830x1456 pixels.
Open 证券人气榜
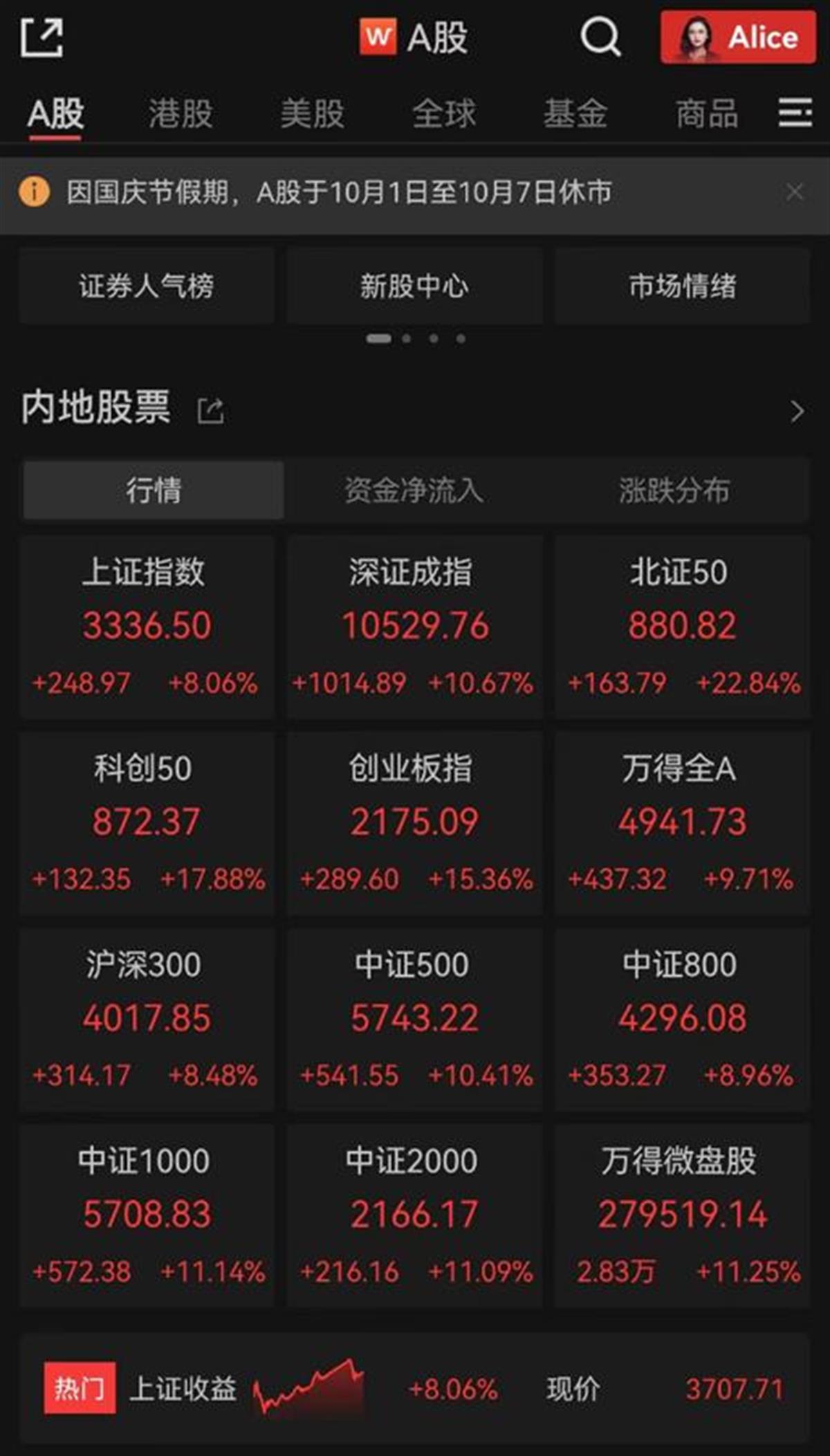[147, 286]
